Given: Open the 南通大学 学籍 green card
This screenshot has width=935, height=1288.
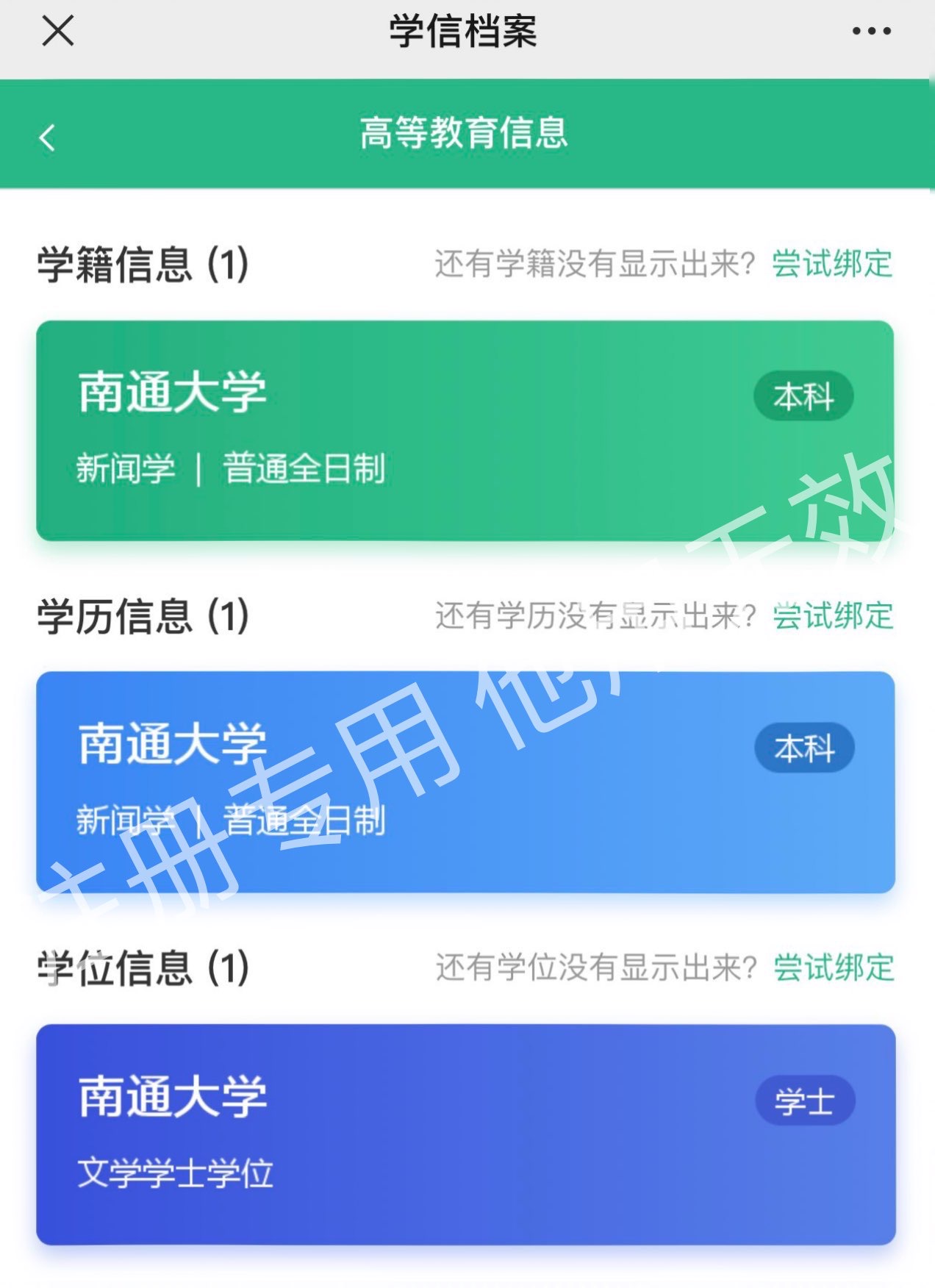Looking at the screenshot, I should click(465, 431).
